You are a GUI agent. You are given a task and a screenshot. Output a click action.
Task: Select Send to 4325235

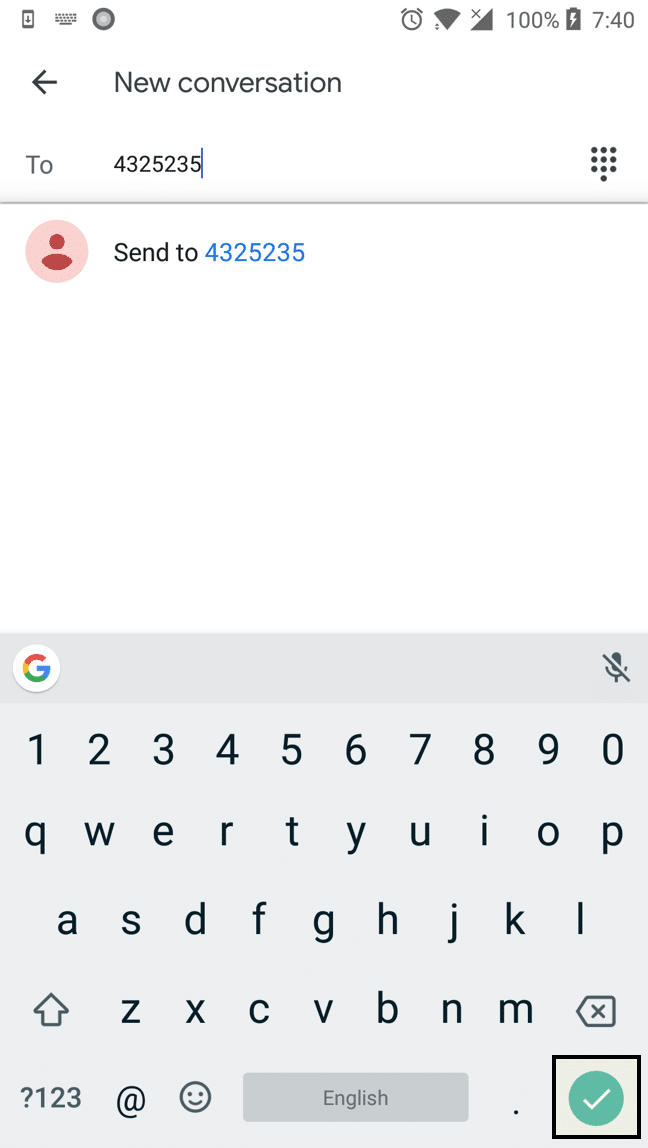[209, 253]
